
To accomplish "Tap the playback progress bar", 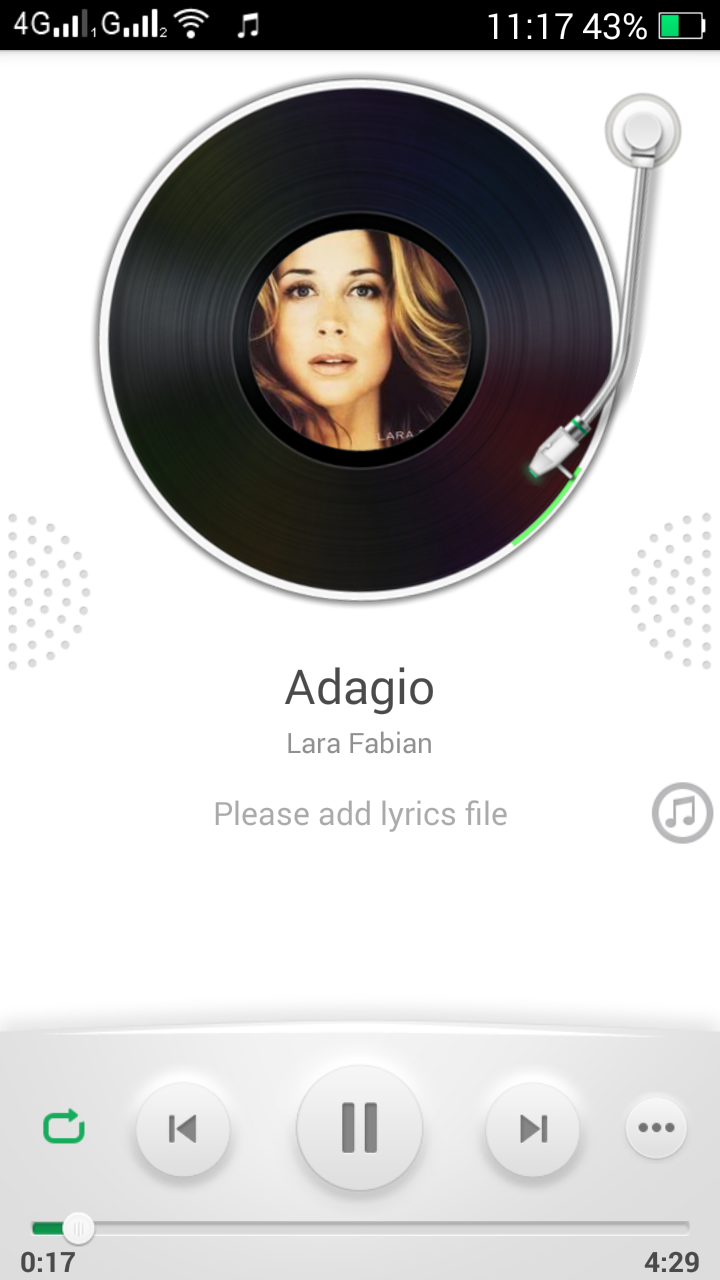I will (x=360, y=1227).
